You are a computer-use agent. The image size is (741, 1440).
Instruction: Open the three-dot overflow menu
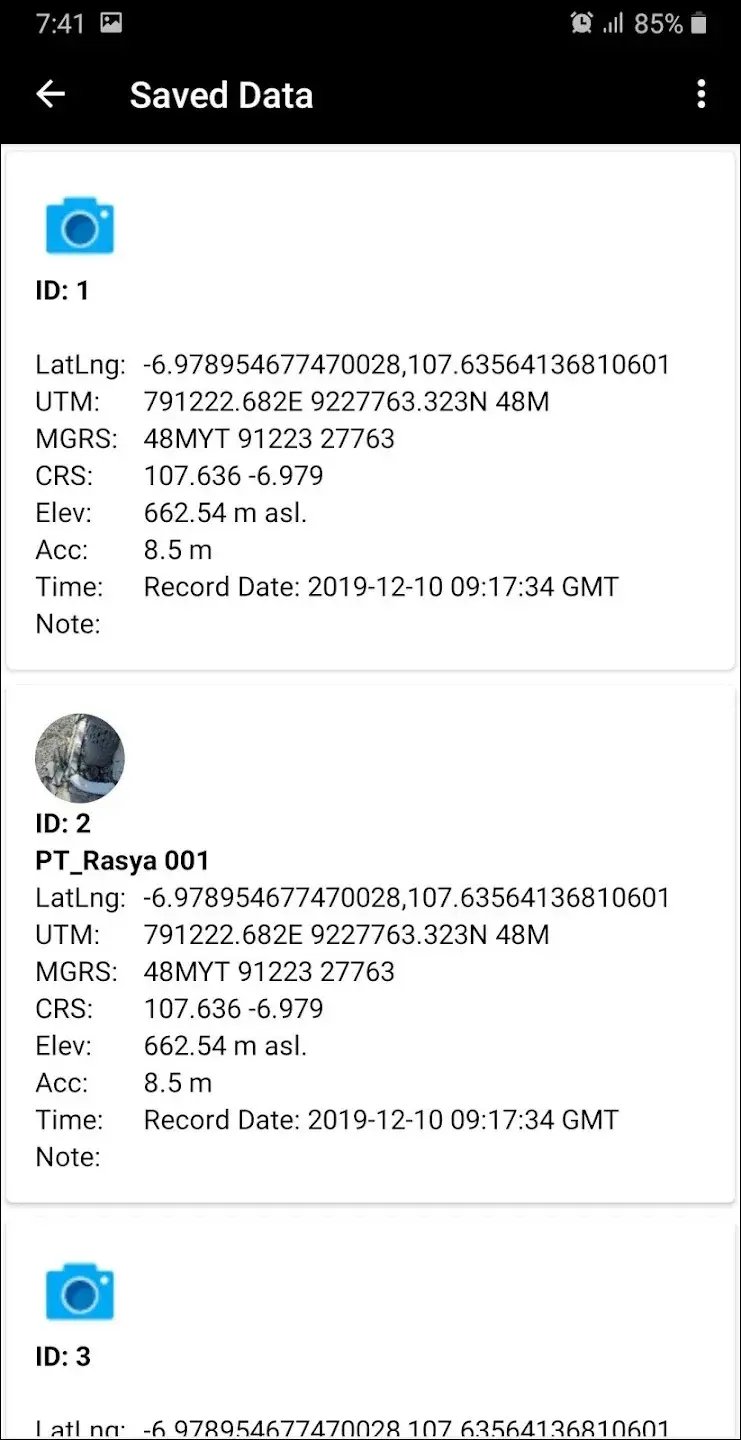(701, 93)
